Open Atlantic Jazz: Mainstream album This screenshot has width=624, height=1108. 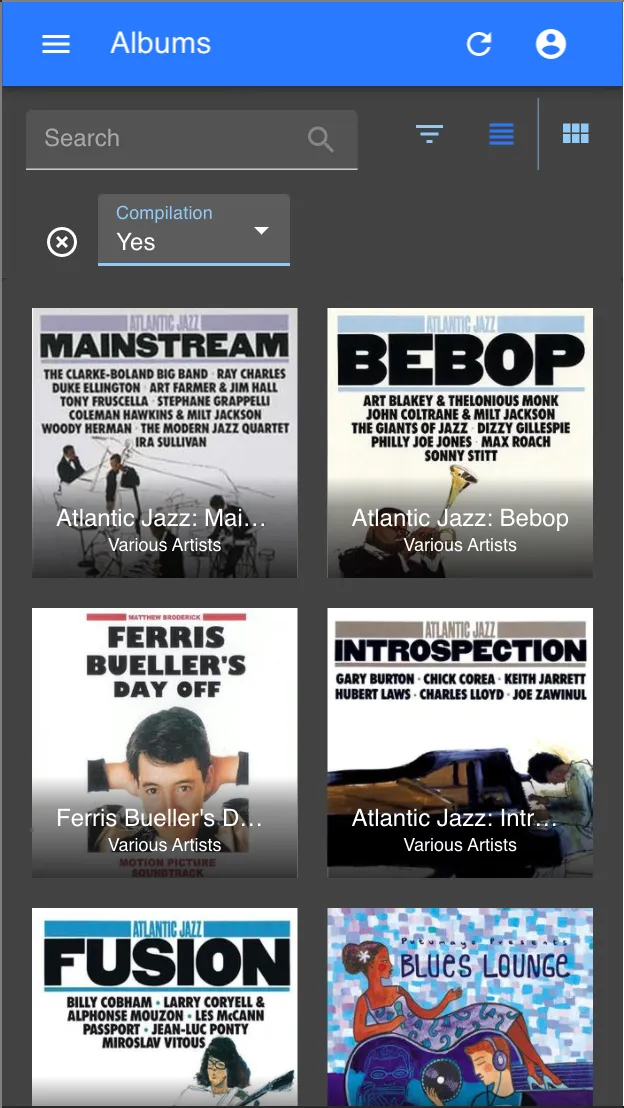165,442
